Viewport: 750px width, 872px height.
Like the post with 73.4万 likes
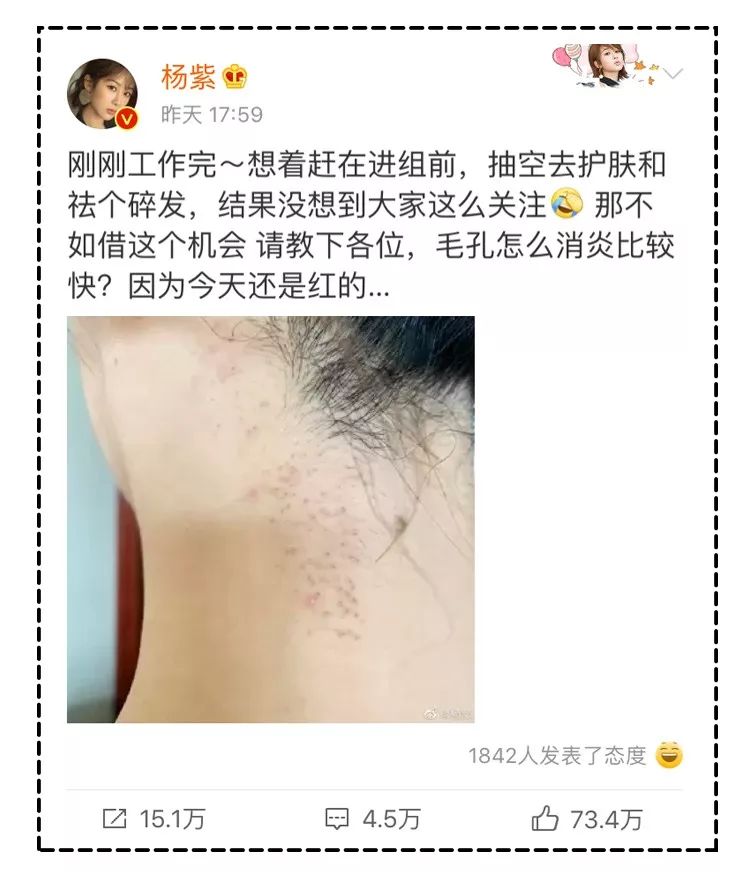pyautogui.click(x=587, y=820)
